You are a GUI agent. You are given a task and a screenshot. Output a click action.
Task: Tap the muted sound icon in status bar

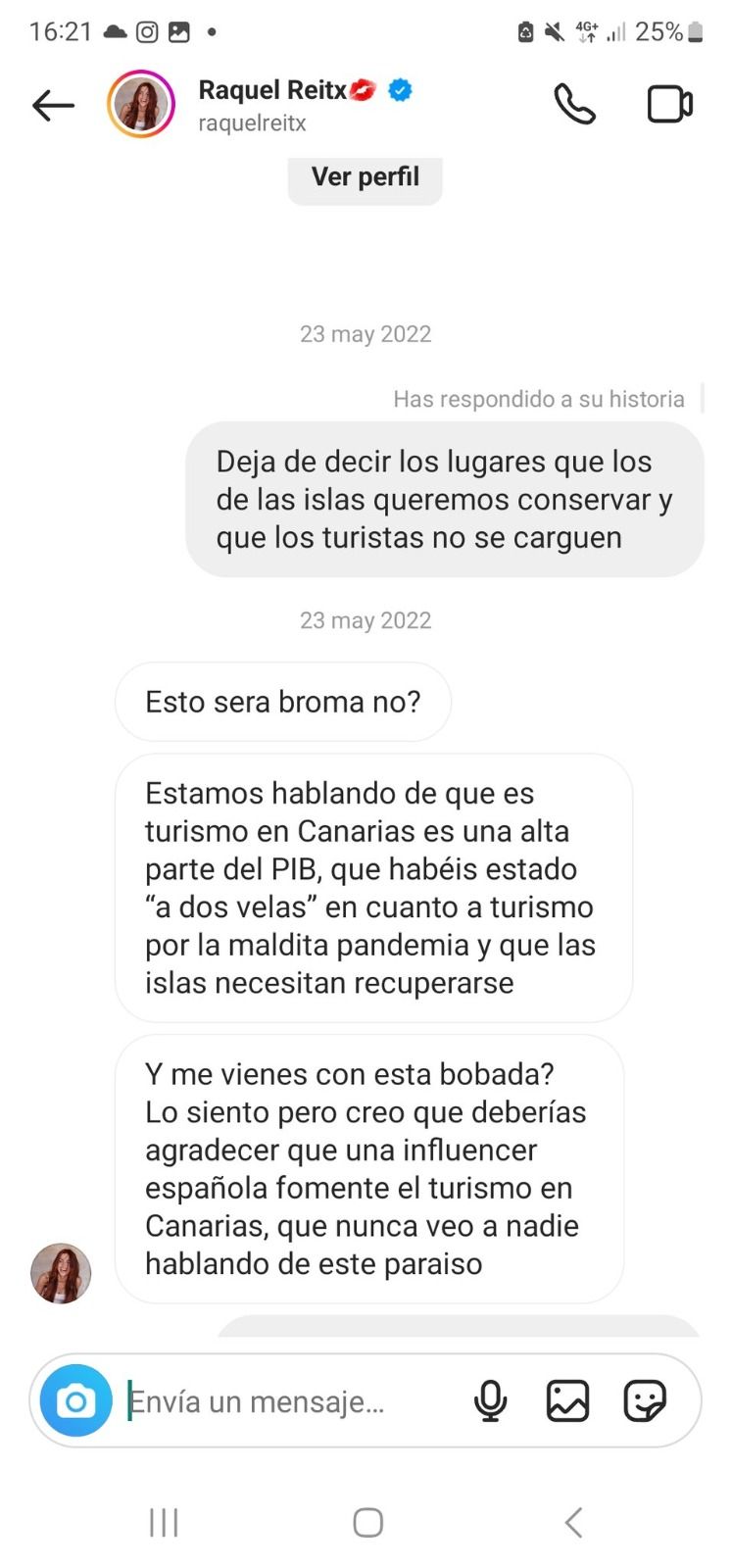(x=554, y=30)
